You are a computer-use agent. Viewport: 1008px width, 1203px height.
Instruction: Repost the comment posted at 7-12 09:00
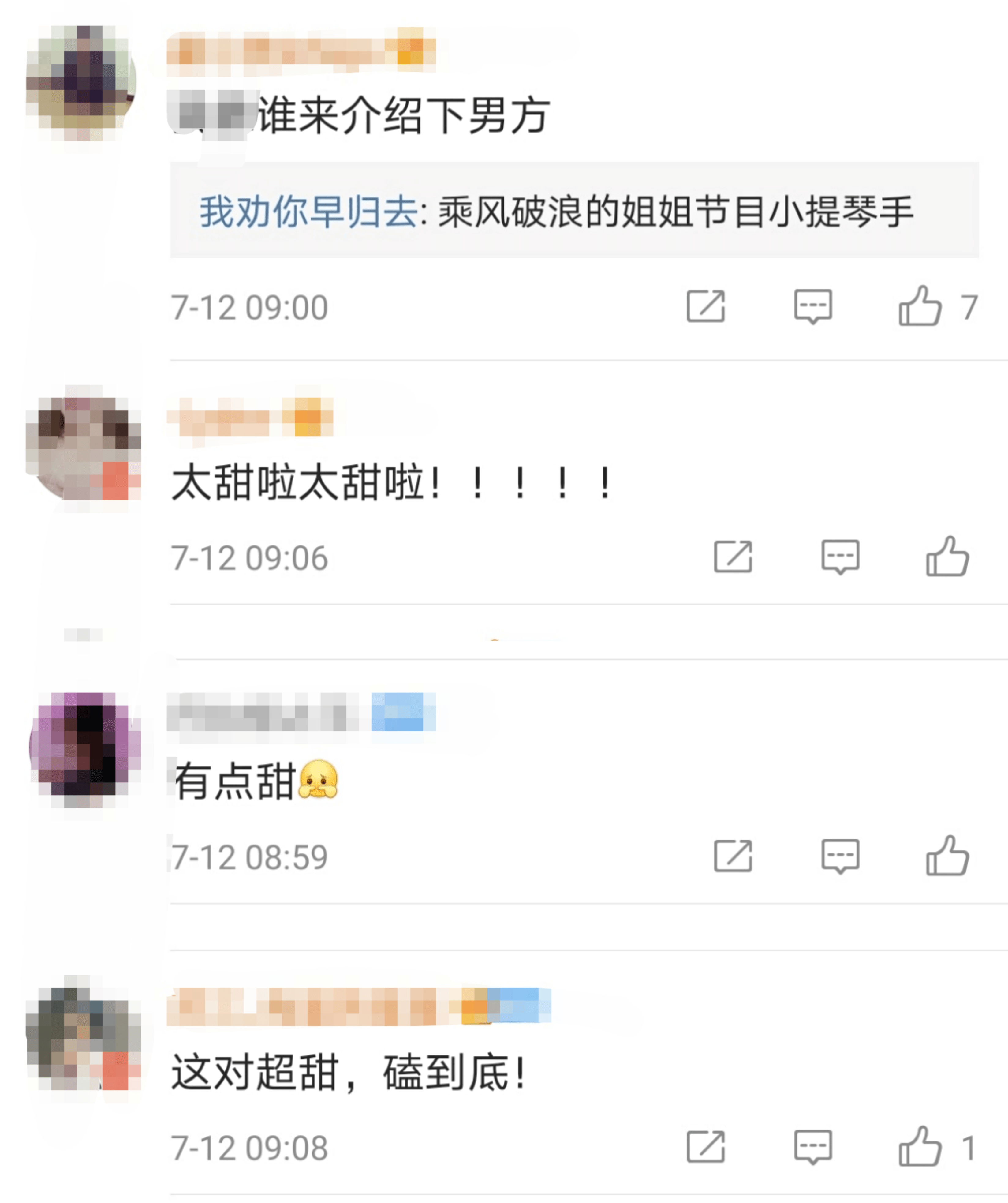point(706,307)
